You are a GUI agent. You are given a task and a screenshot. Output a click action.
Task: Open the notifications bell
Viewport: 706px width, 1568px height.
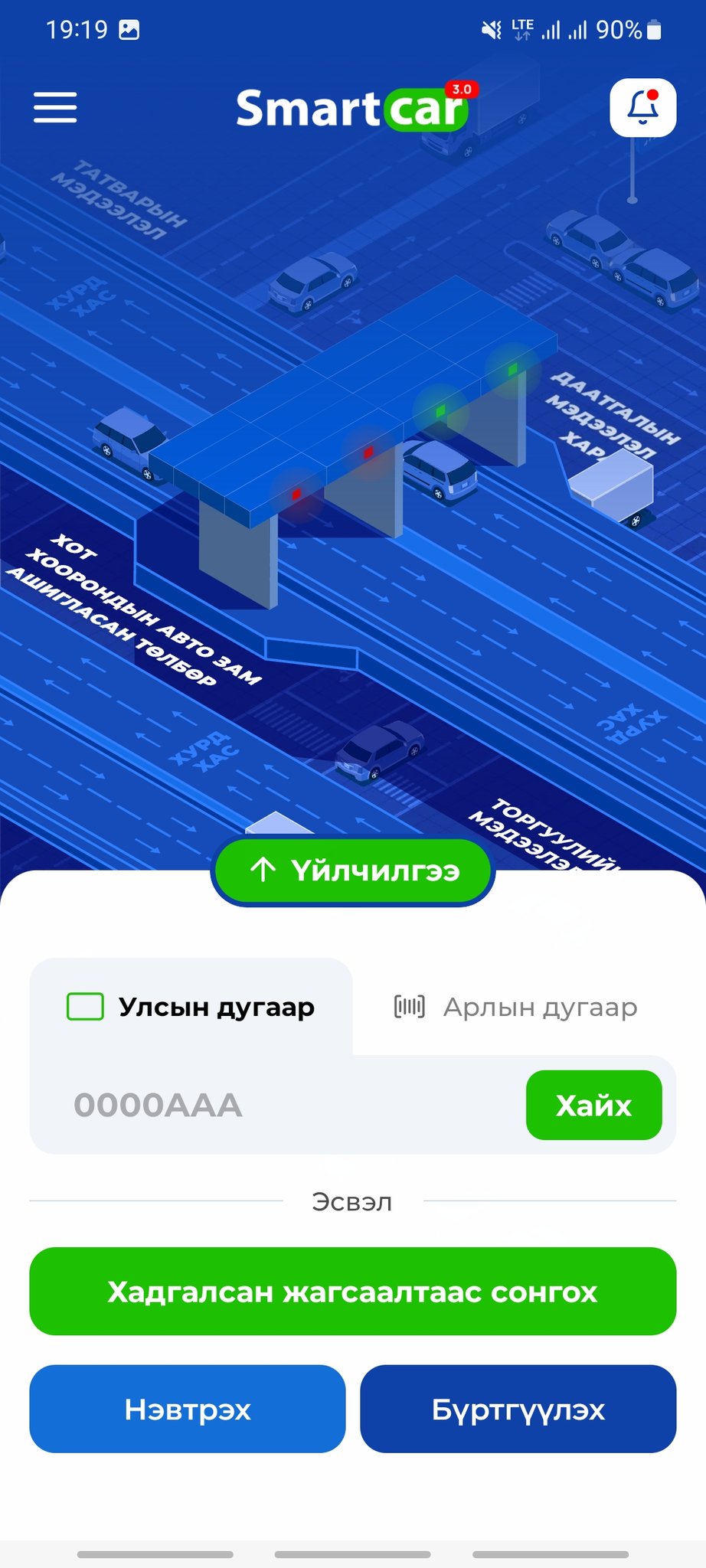(x=642, y=107)
